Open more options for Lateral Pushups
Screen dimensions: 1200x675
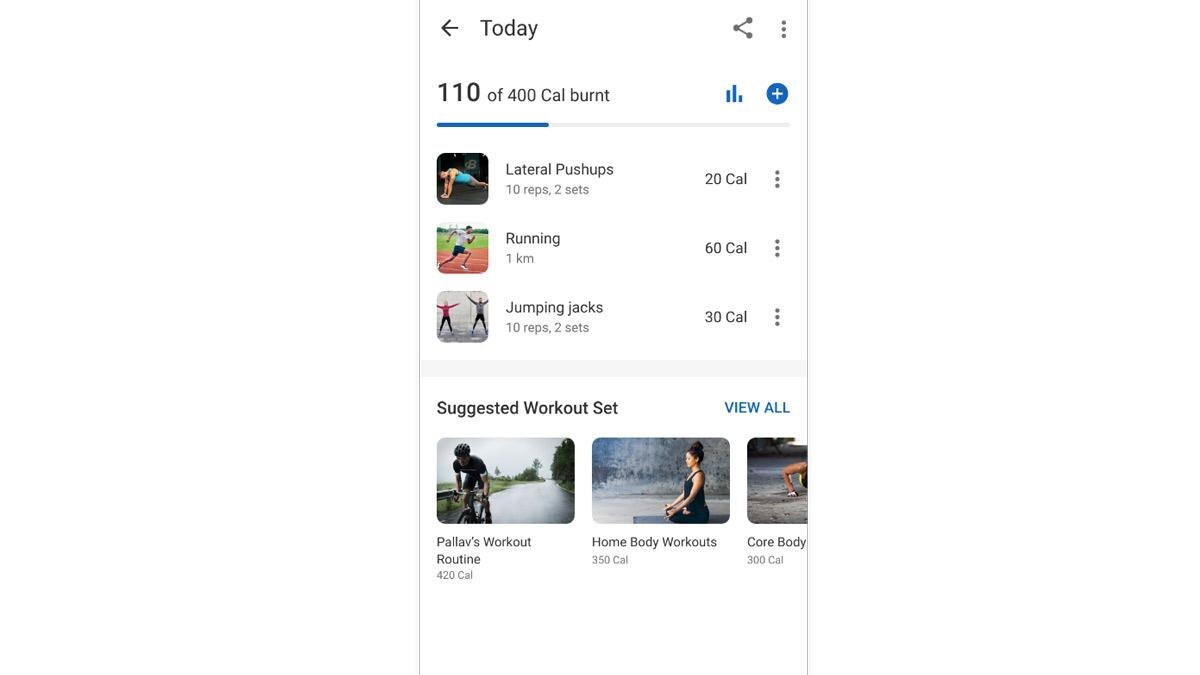click(x=777, y=179)
